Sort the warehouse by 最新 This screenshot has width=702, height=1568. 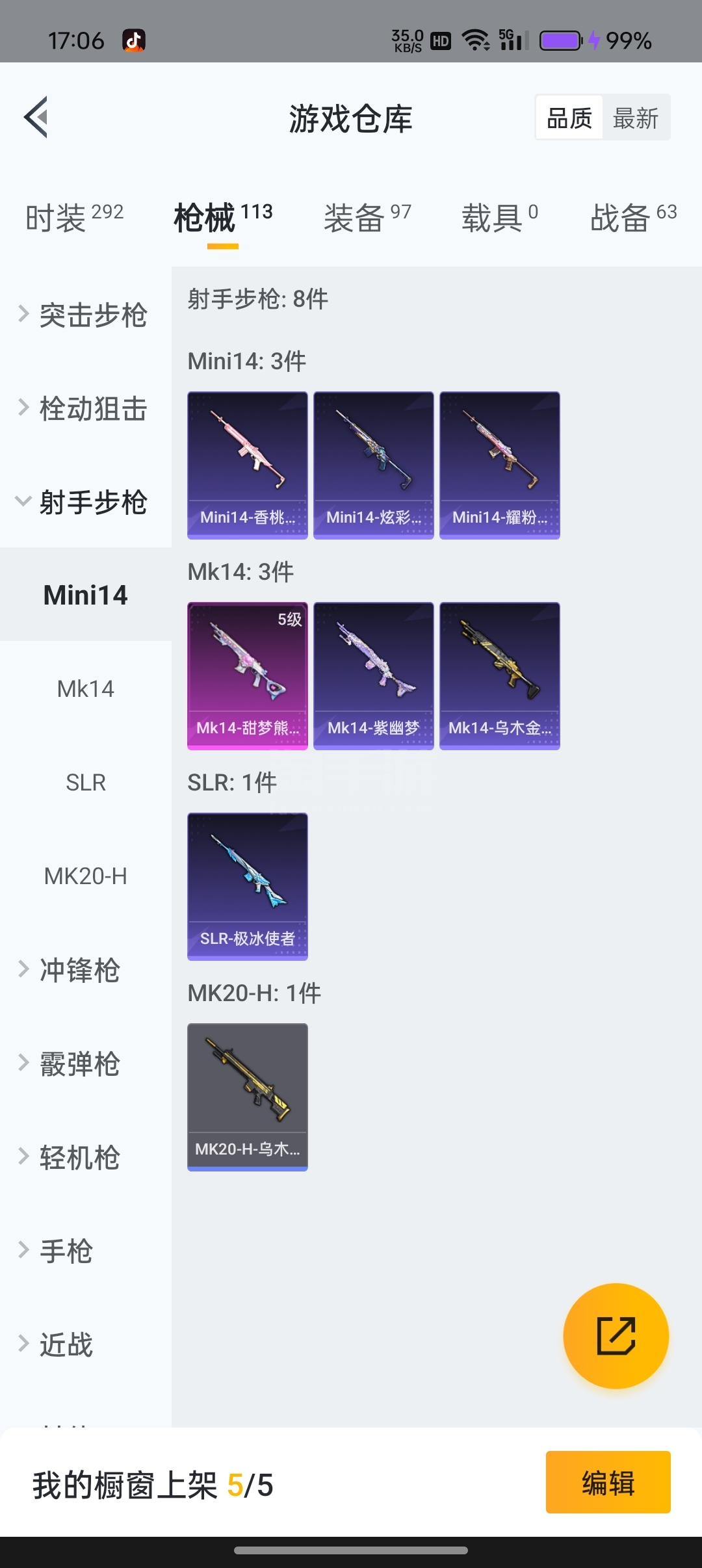(x=635, y=118)
